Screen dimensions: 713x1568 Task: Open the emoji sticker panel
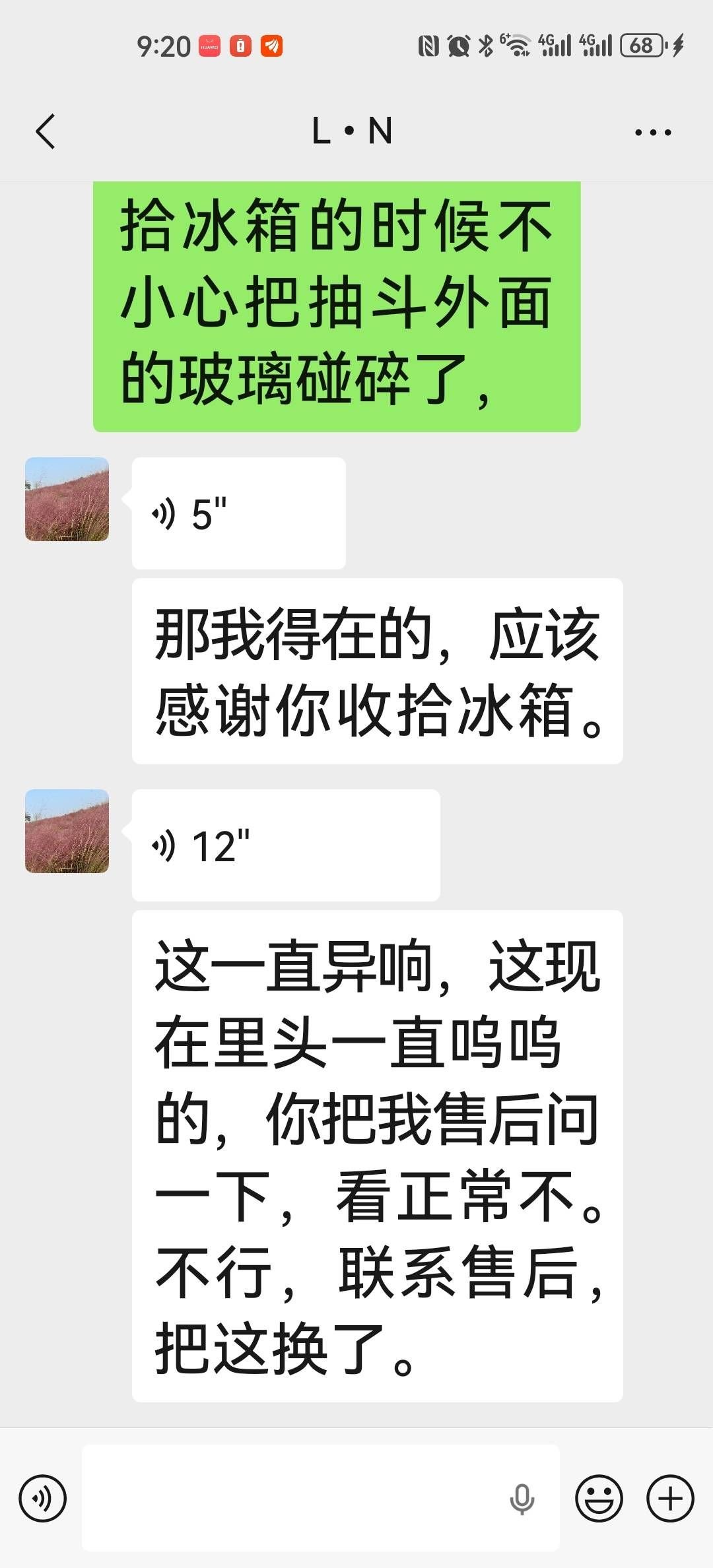coord(599,1499)
